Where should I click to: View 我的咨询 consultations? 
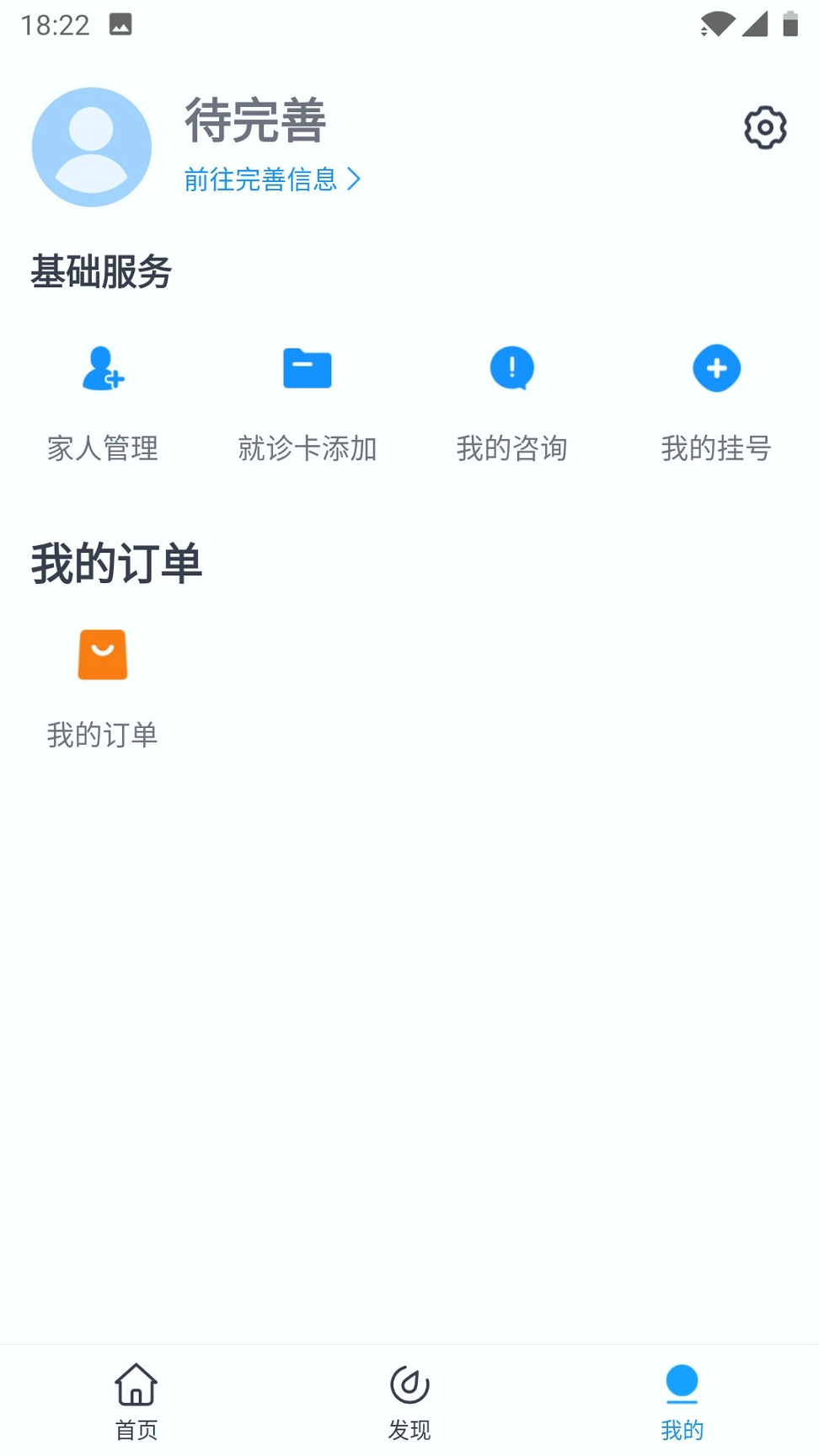coord(511,400)
